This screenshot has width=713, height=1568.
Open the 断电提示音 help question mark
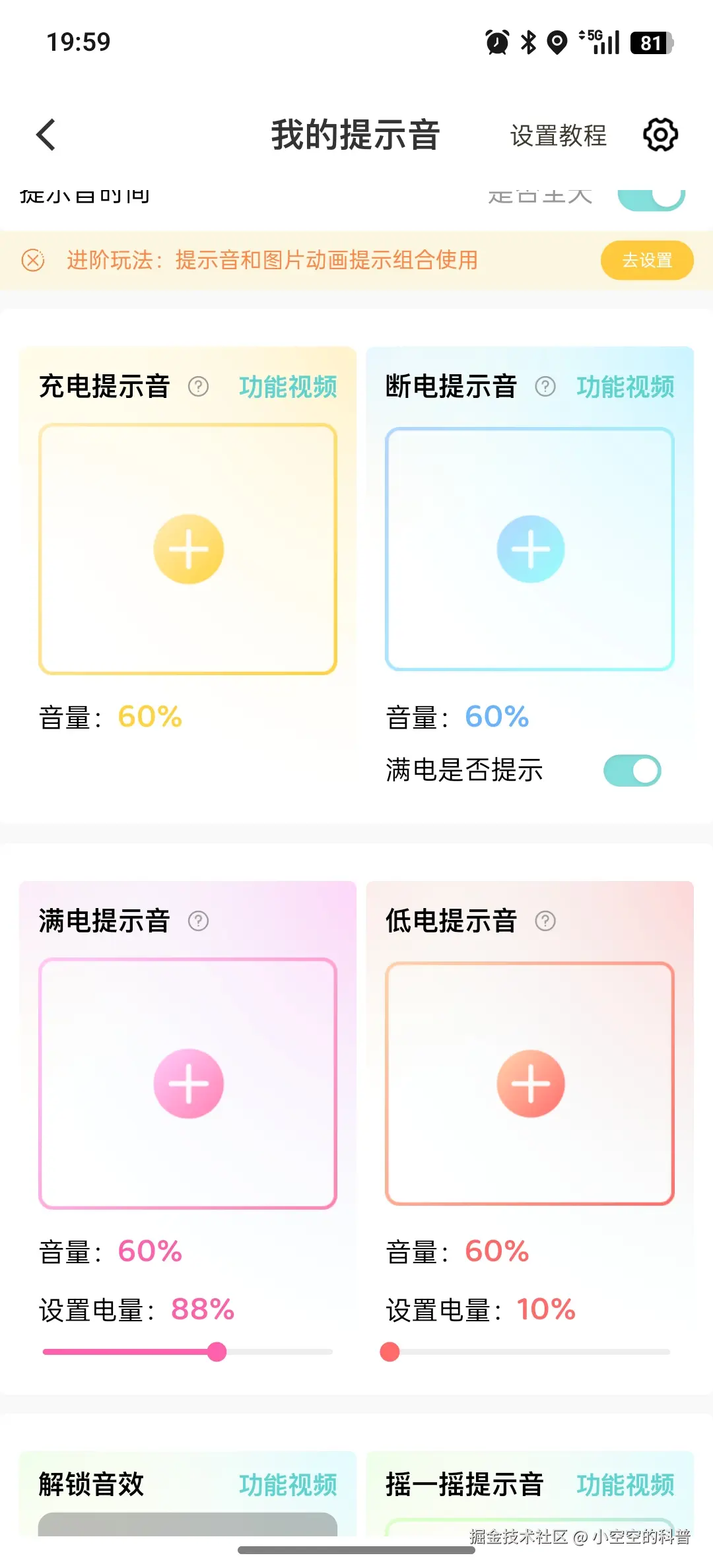pos(545,387)
